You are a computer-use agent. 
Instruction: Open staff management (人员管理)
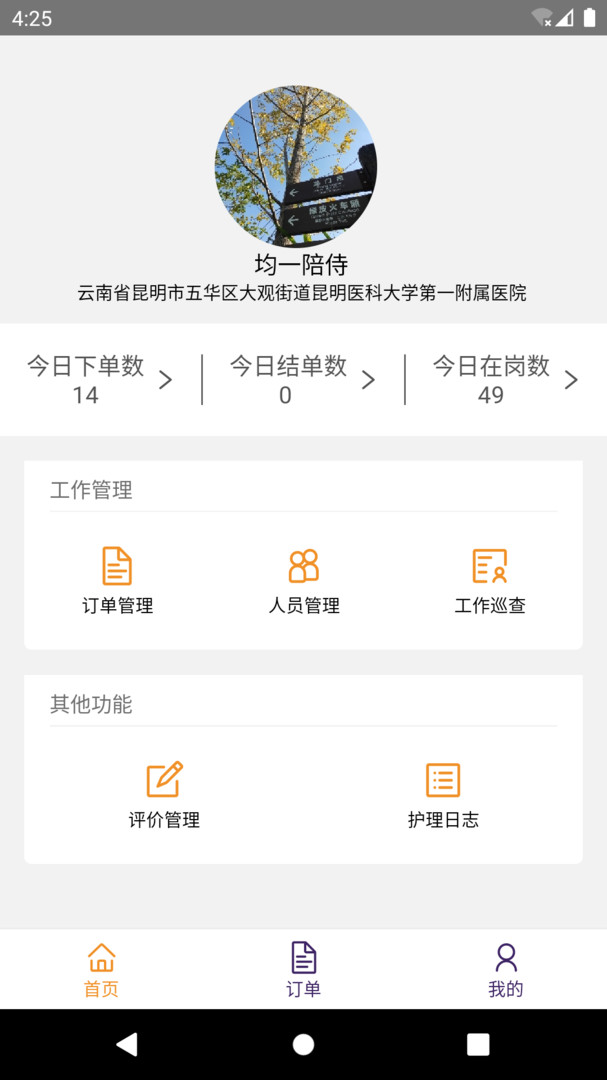[x=303, y=580]
